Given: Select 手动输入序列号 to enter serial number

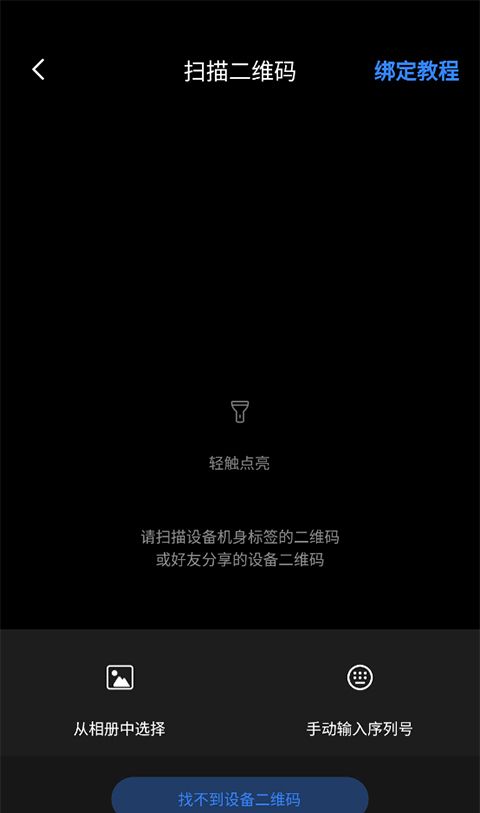Looking at the screenshot, I should tap(360, 699).
